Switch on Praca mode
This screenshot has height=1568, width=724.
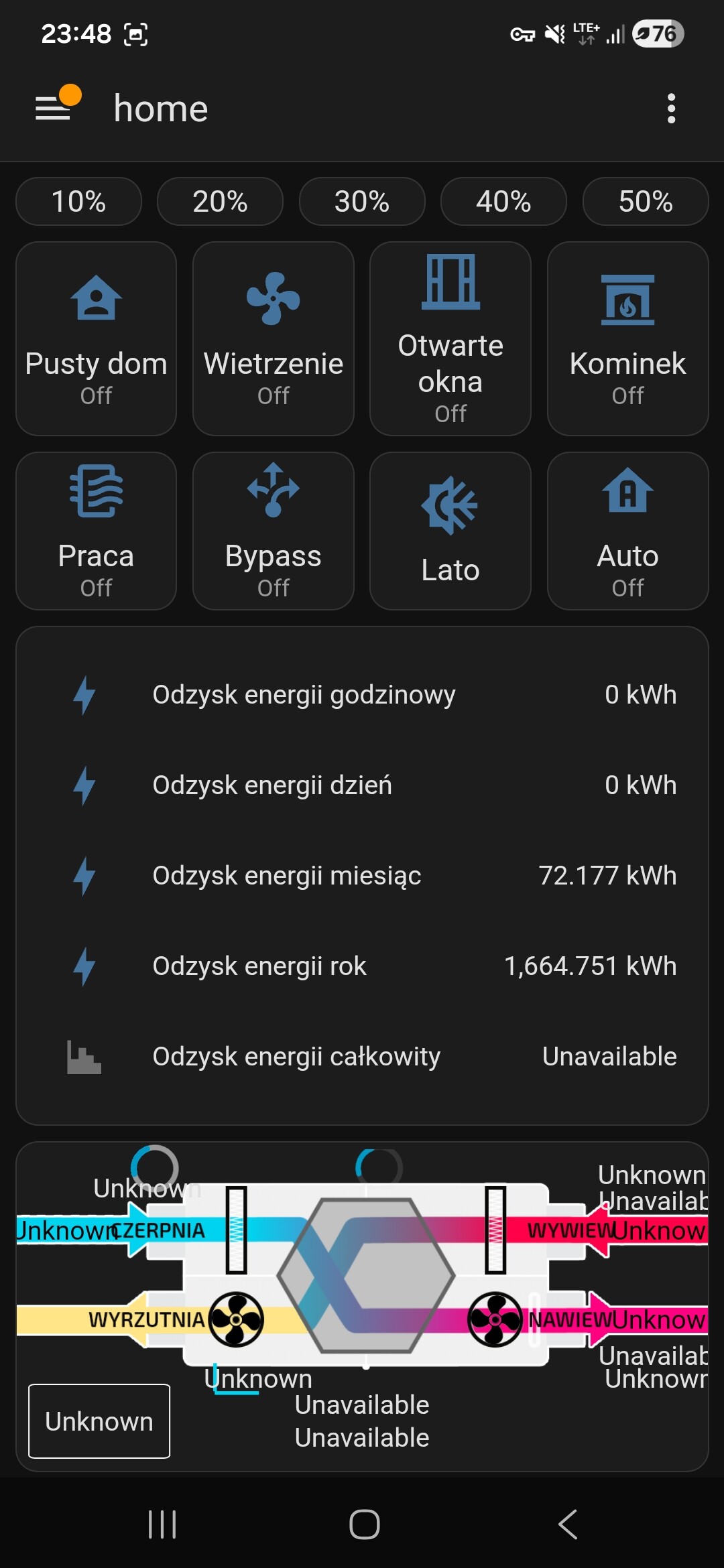click(x=96, y=531)
